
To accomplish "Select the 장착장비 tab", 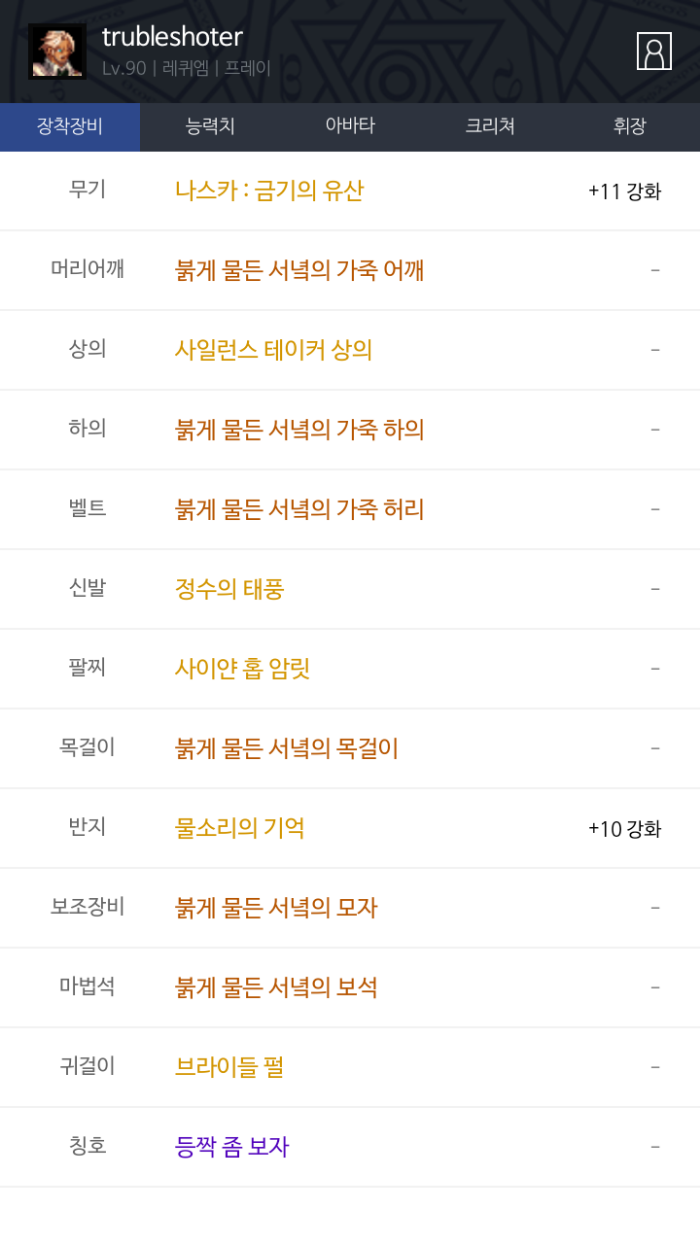I will (70, 127).
